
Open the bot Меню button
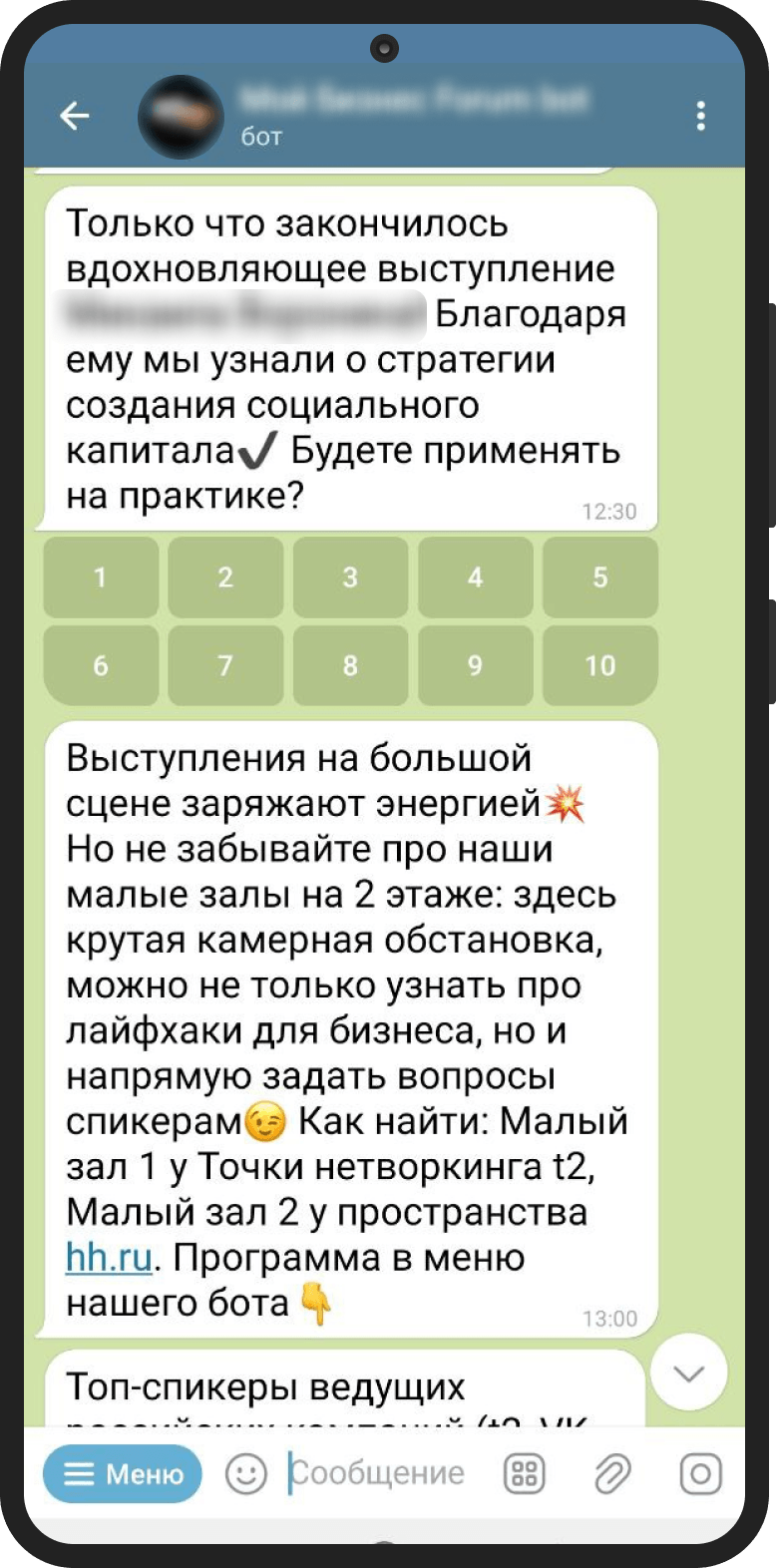(x=123, y=1473)
